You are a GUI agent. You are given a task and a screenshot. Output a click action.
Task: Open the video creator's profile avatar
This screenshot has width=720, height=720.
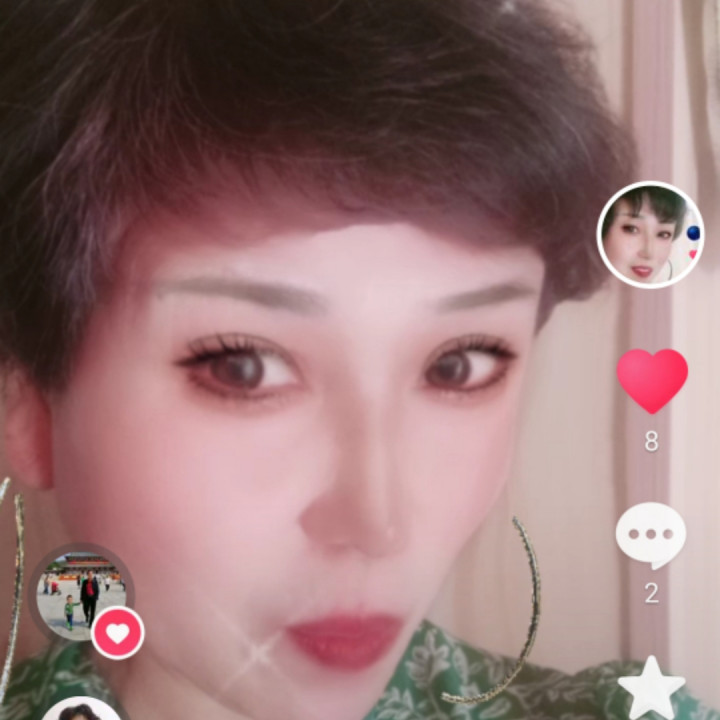(650, 235)
